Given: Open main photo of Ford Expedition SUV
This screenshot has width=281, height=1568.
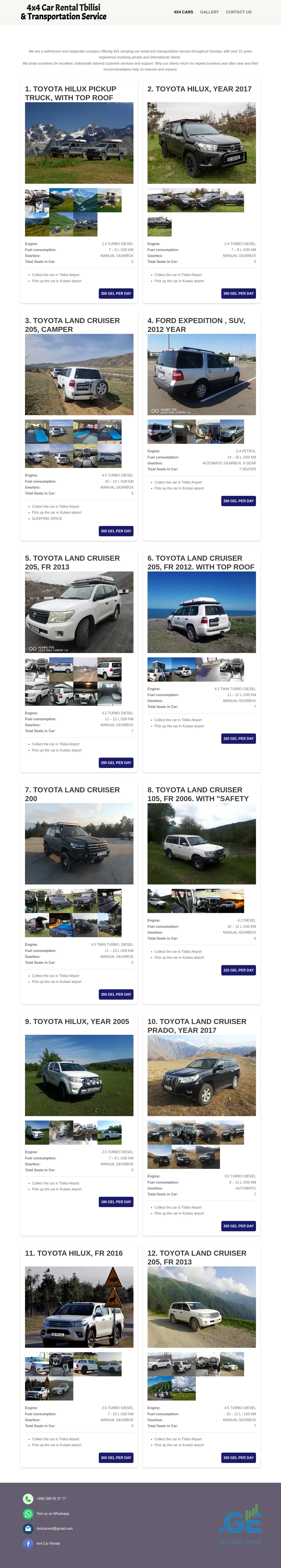Looking at the screenshot, I should tap(201, 374).
